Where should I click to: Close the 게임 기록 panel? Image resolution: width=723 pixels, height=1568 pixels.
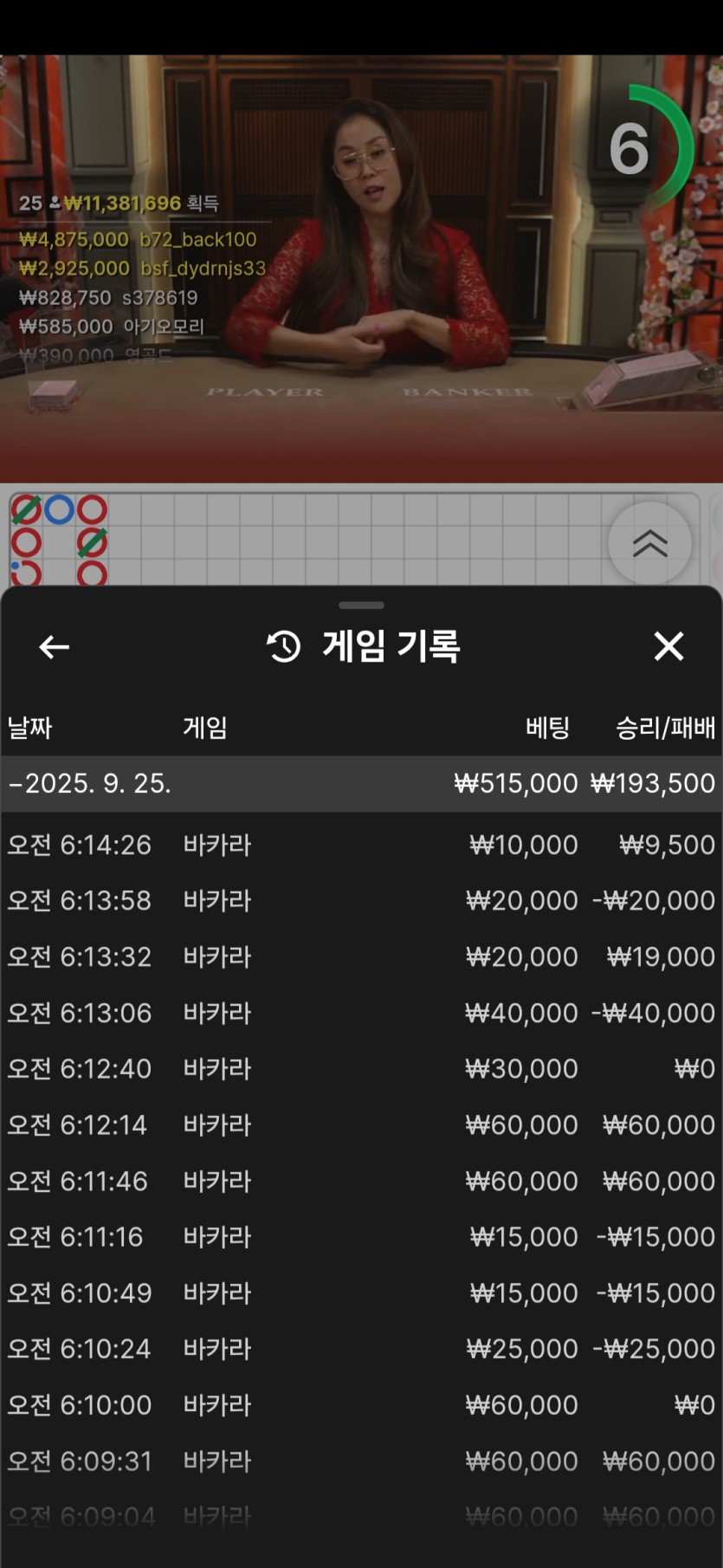(668, 646)
